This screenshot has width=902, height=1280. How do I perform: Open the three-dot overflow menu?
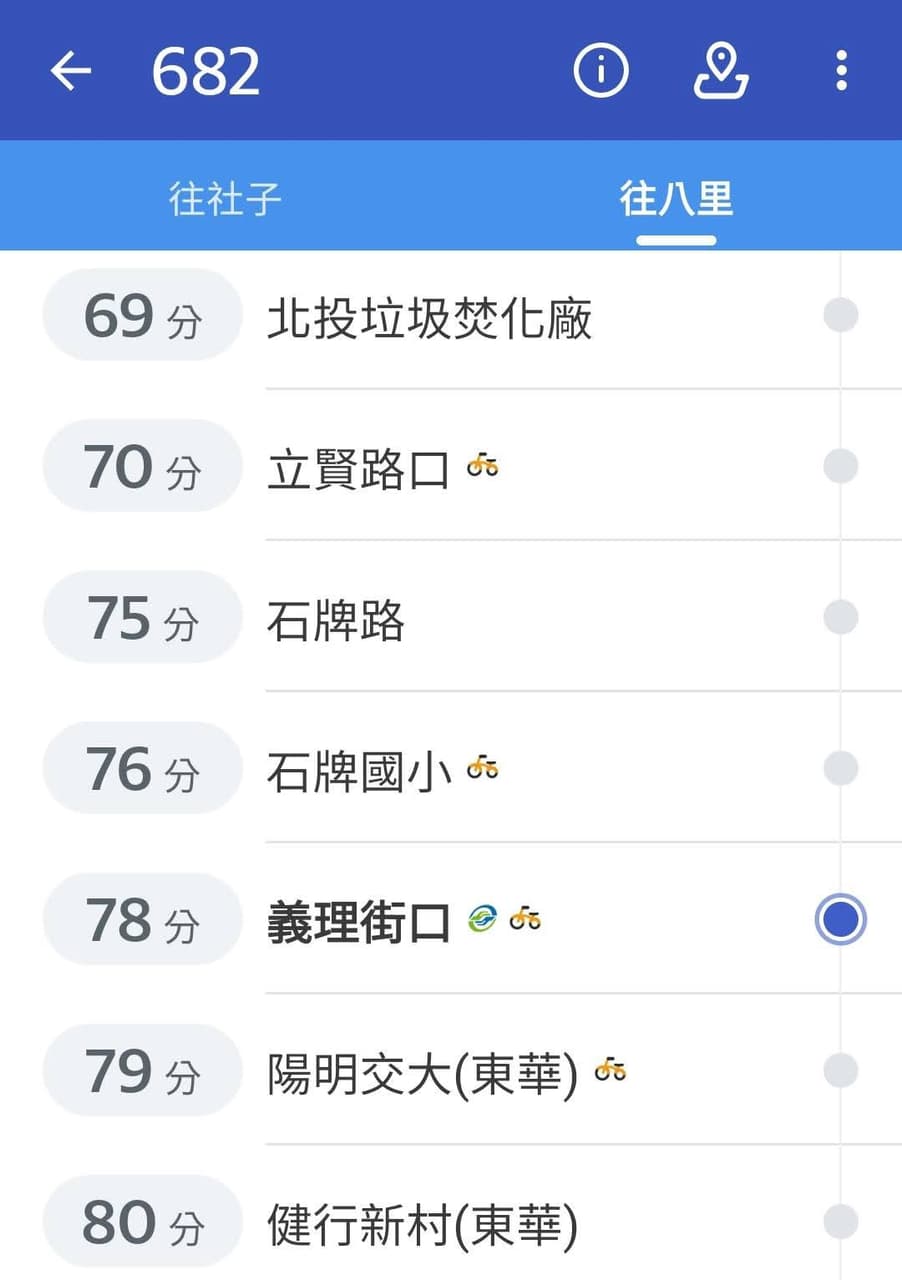[841, 70]
